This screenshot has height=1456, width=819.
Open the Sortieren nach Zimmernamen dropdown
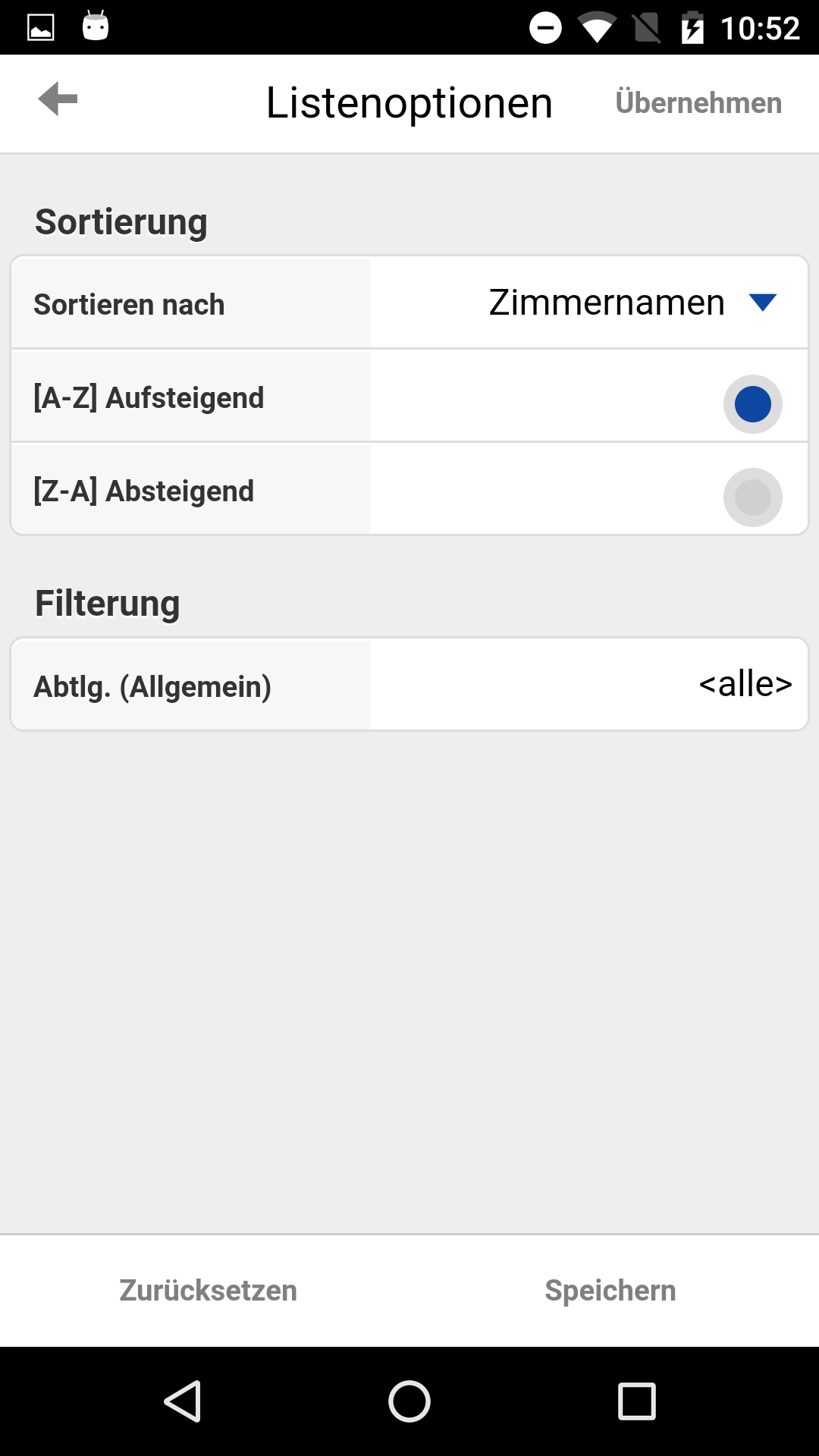point(588,303)
